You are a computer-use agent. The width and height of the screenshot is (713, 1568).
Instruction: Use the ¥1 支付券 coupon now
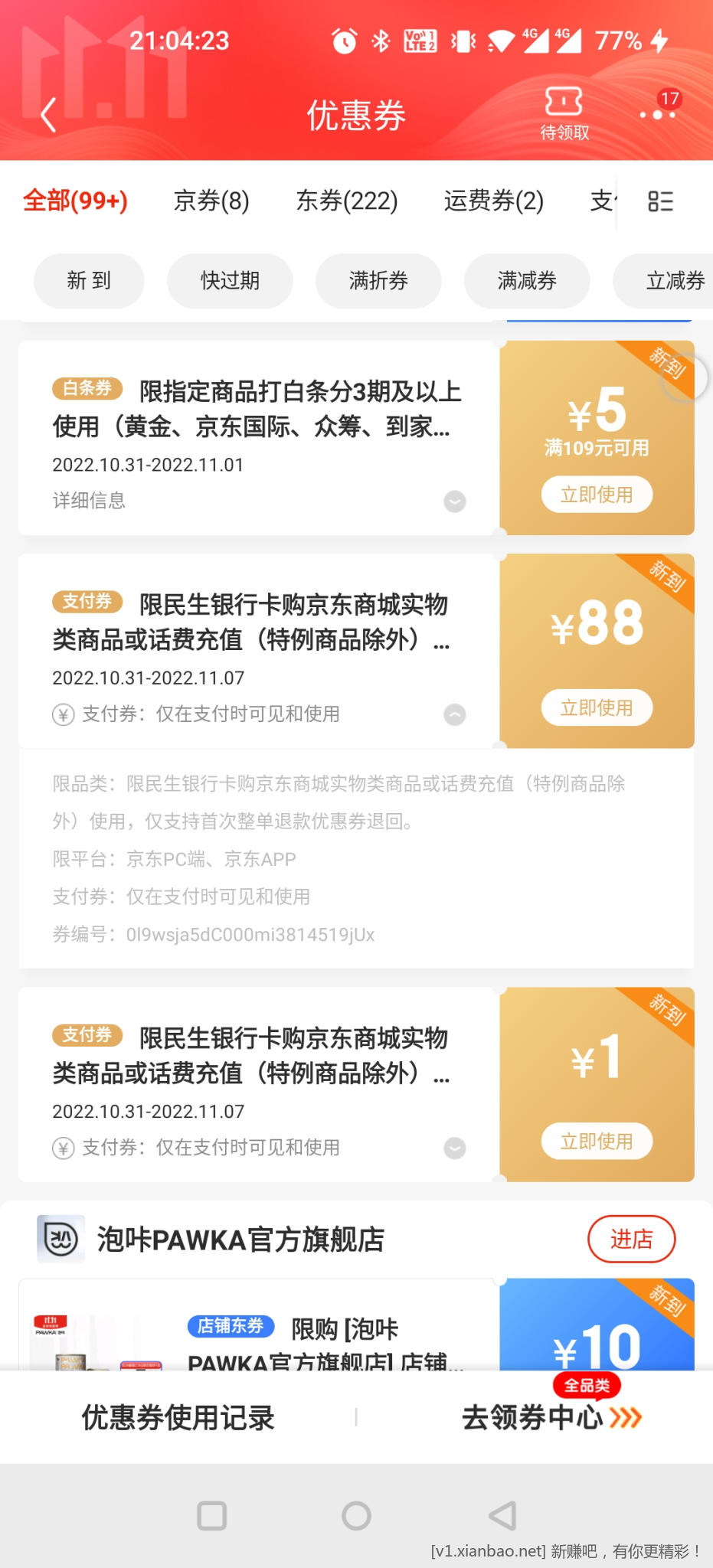pos(597,1141)
